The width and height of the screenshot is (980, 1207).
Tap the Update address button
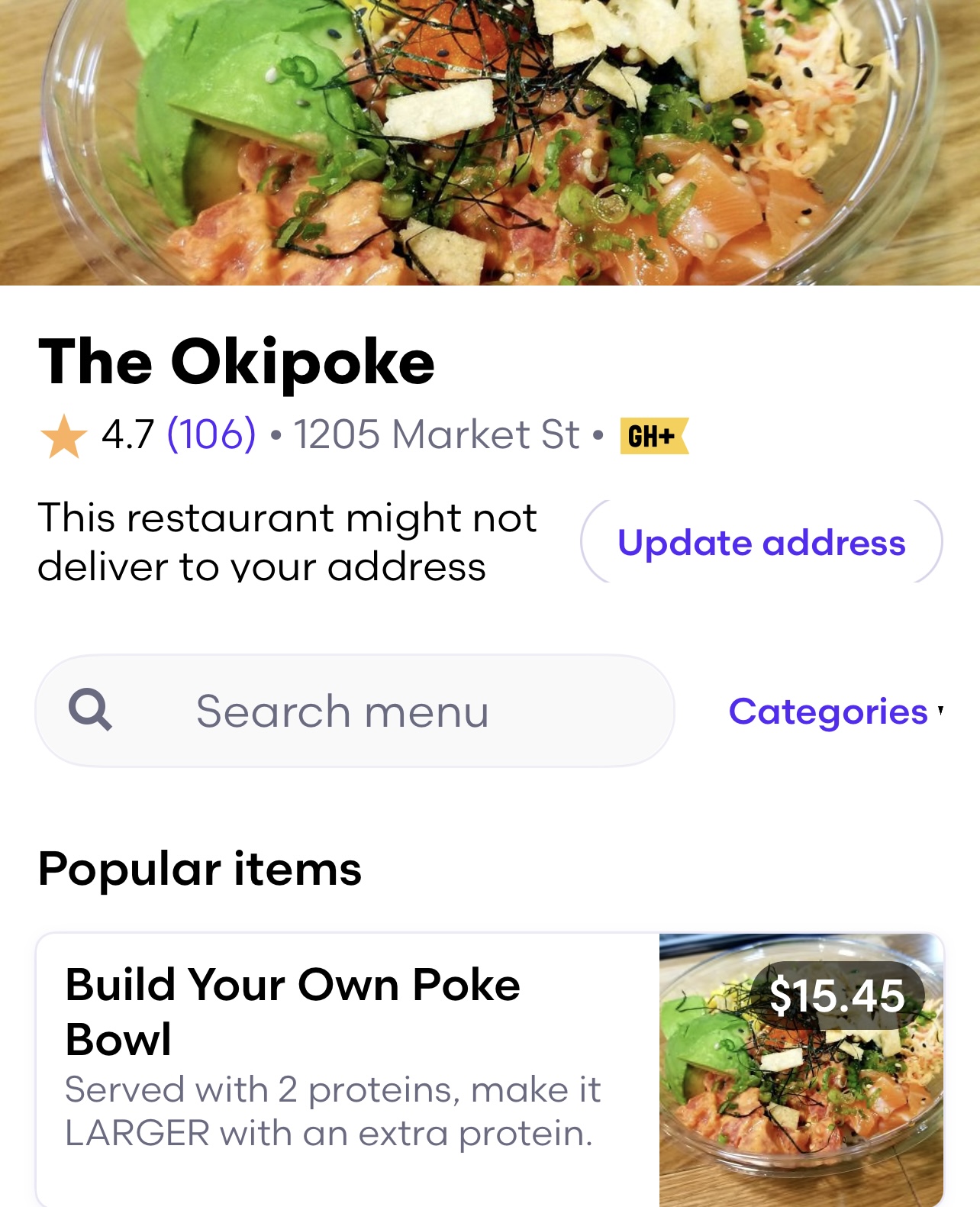click(x=761, y=542)
